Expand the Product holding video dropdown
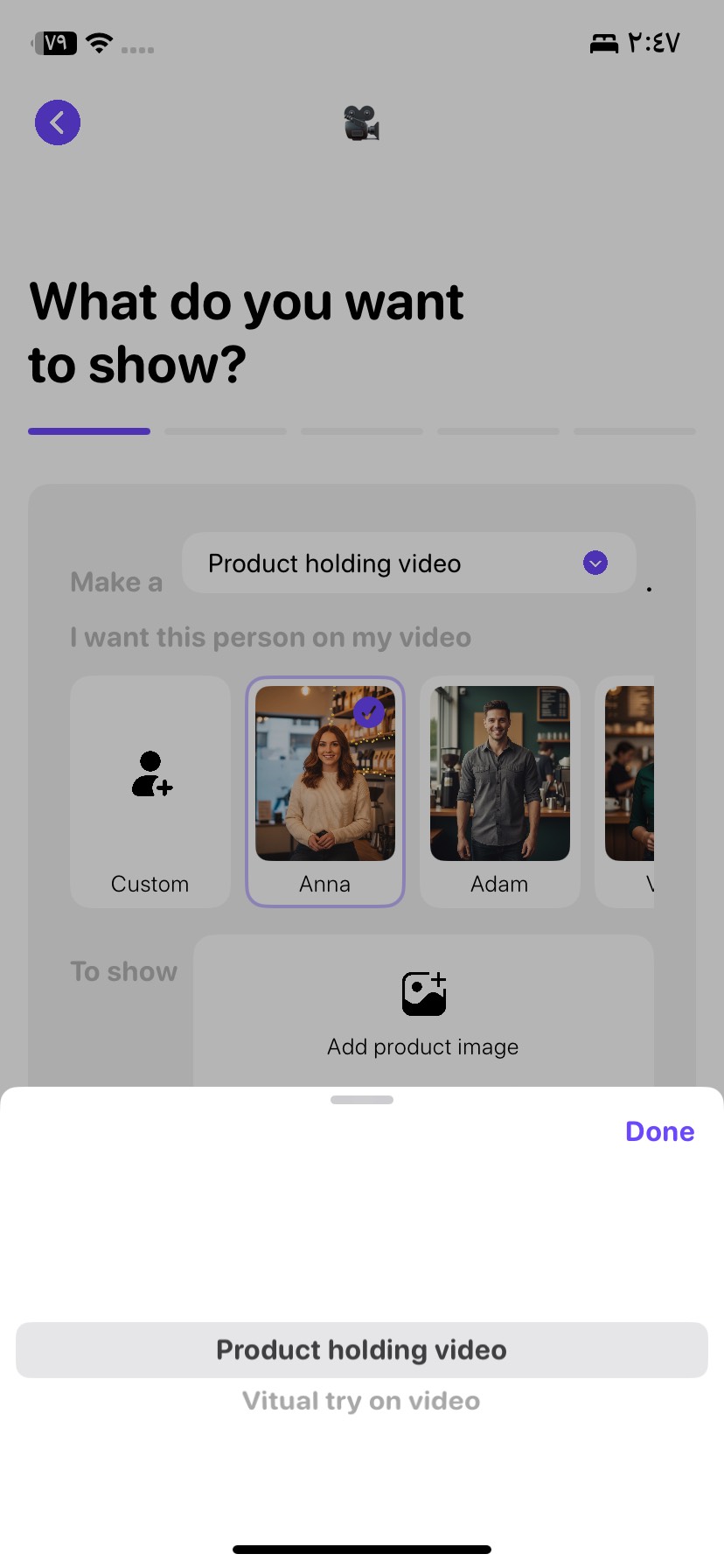The height and width of the screenshot is (1568, 724). (595, 563)
